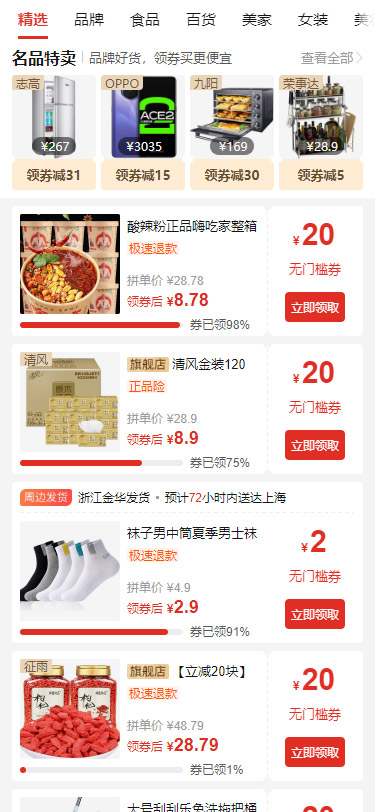Image resolution: width=375 pixels, height=812 pixels.
Task: Select the 美家 tab
Action: pos(257,20)
